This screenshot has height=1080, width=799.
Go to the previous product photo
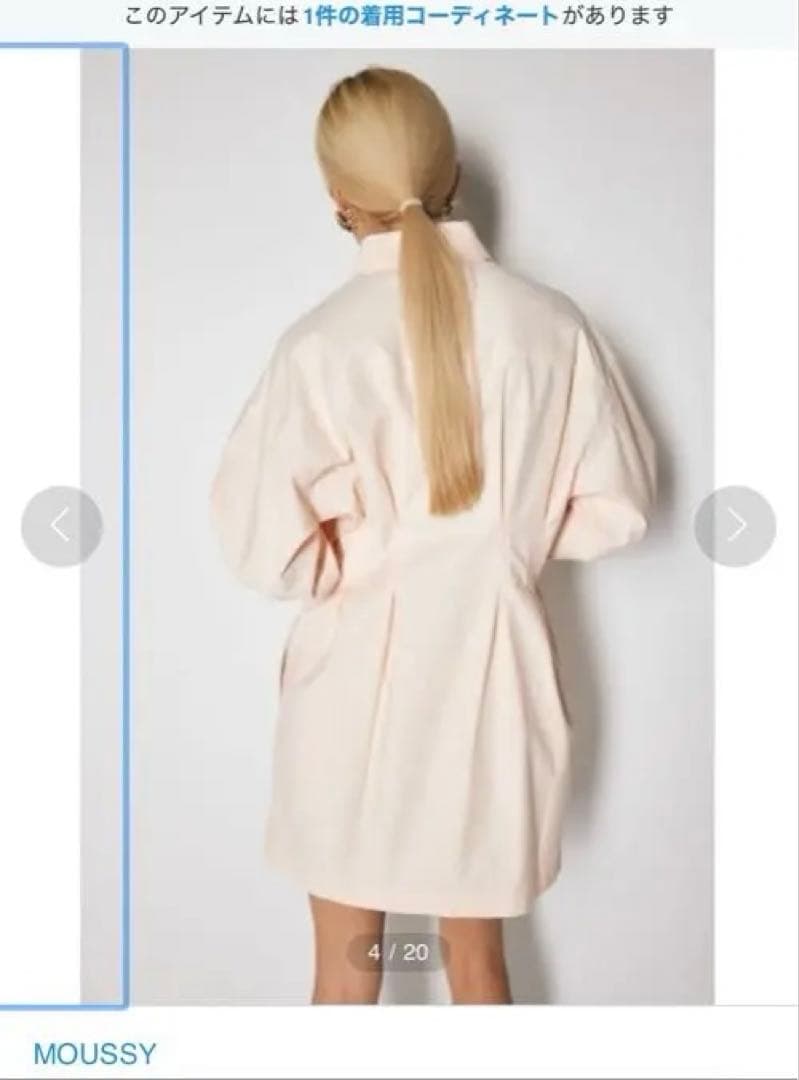61,526
